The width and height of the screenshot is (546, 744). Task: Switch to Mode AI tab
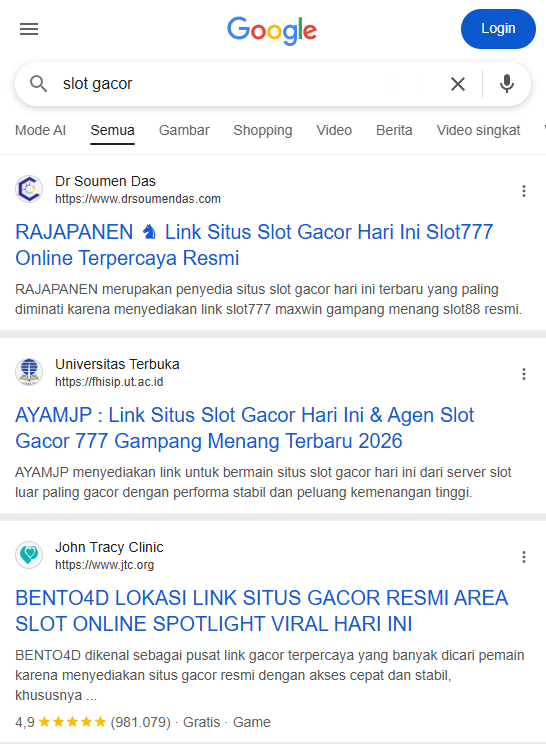coord(40,130)
